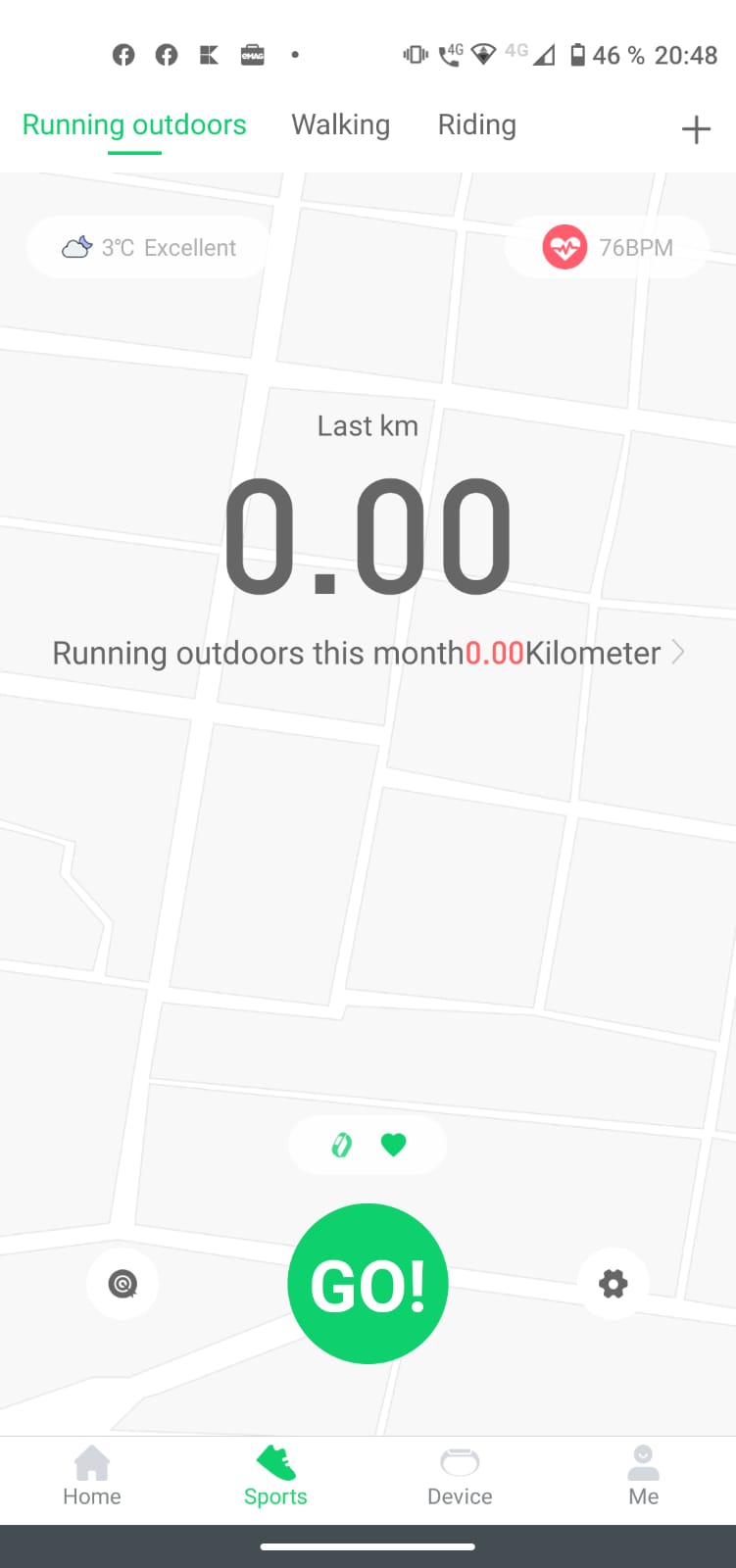This screenshot has height=1568, width=736.
Task: Open the 3°C Excellent weather chip
Action: (x=149, y=248)
